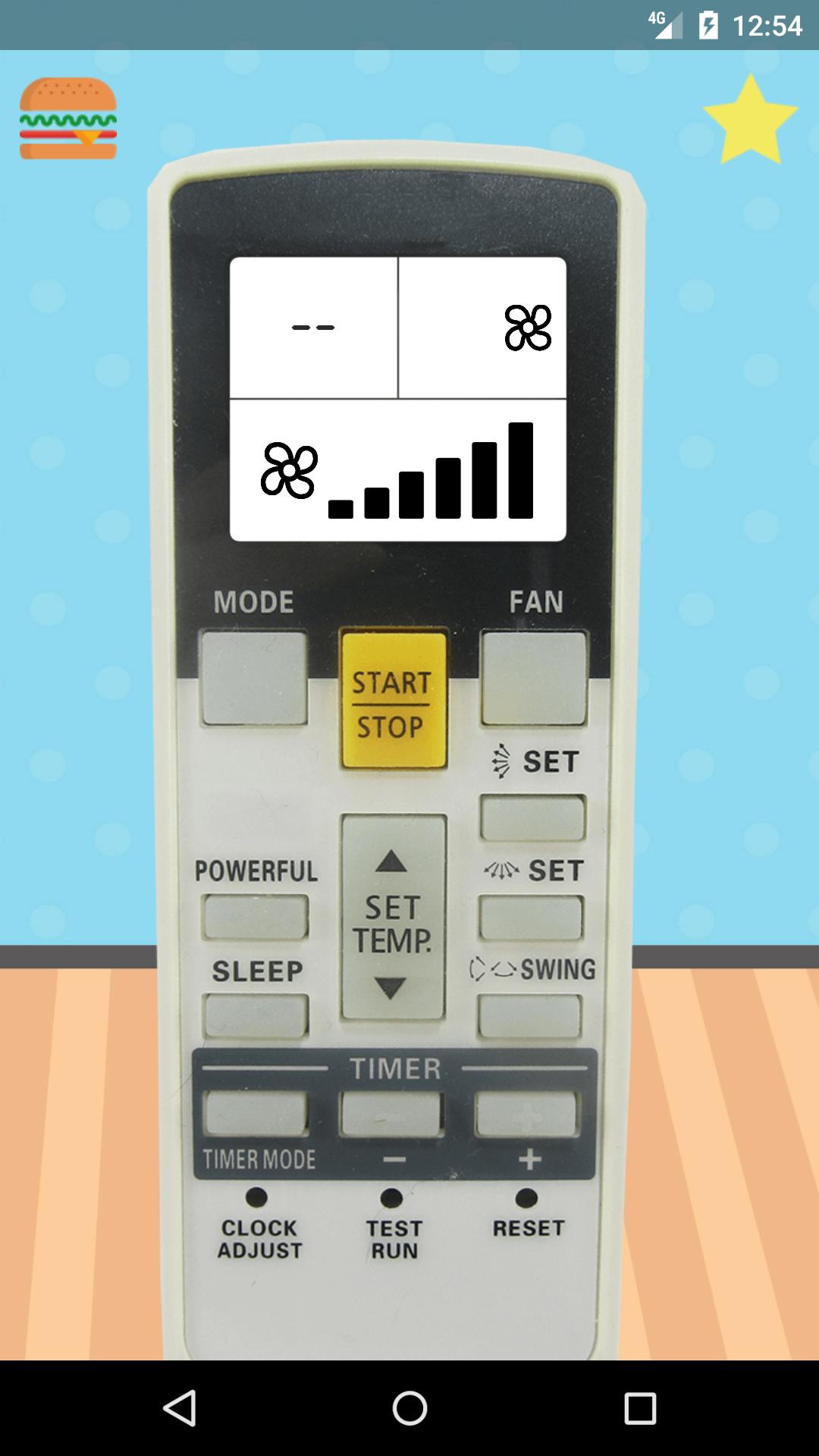Enable SLEEP mode
819x1456 pixels.
tap(256, 1016)
